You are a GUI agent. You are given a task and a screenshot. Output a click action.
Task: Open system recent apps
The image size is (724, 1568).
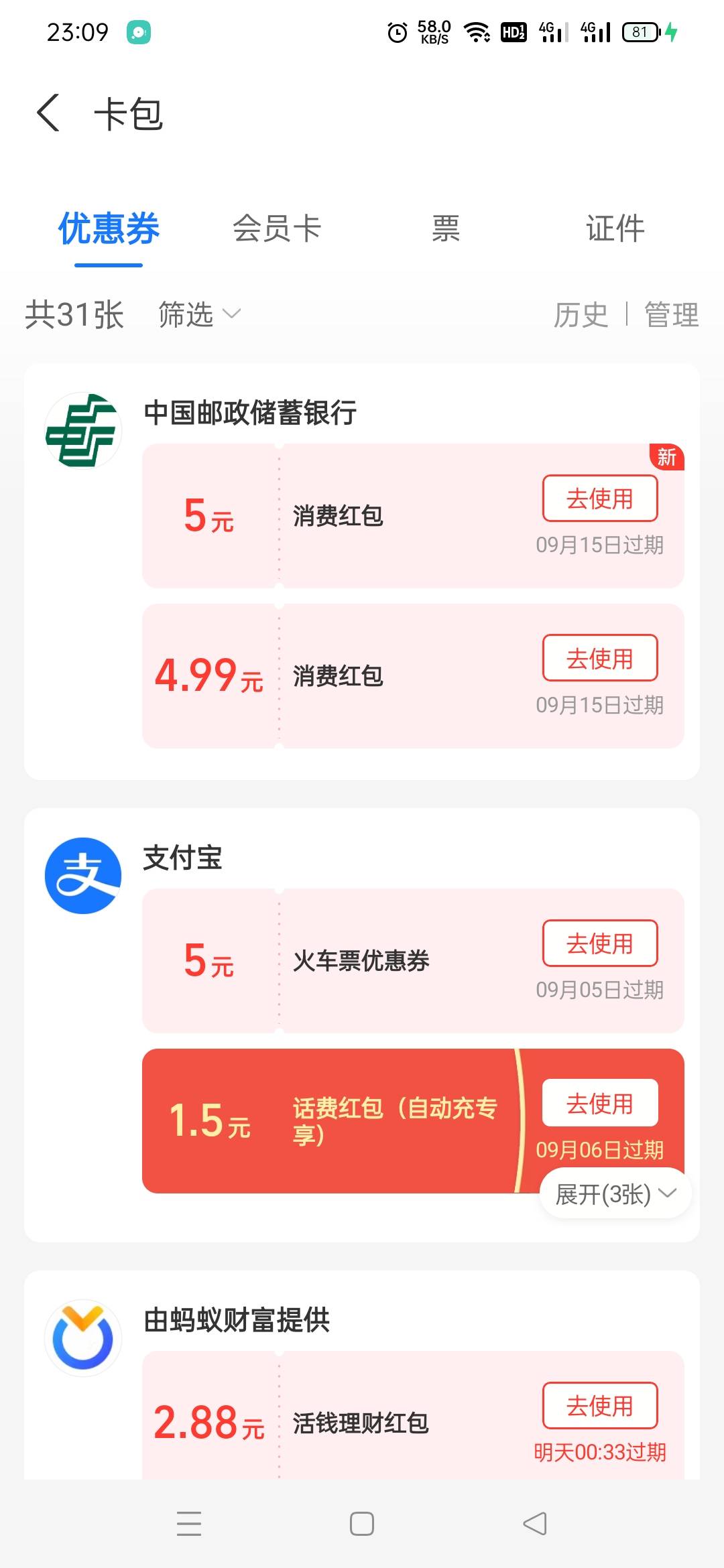(189, 1524)
